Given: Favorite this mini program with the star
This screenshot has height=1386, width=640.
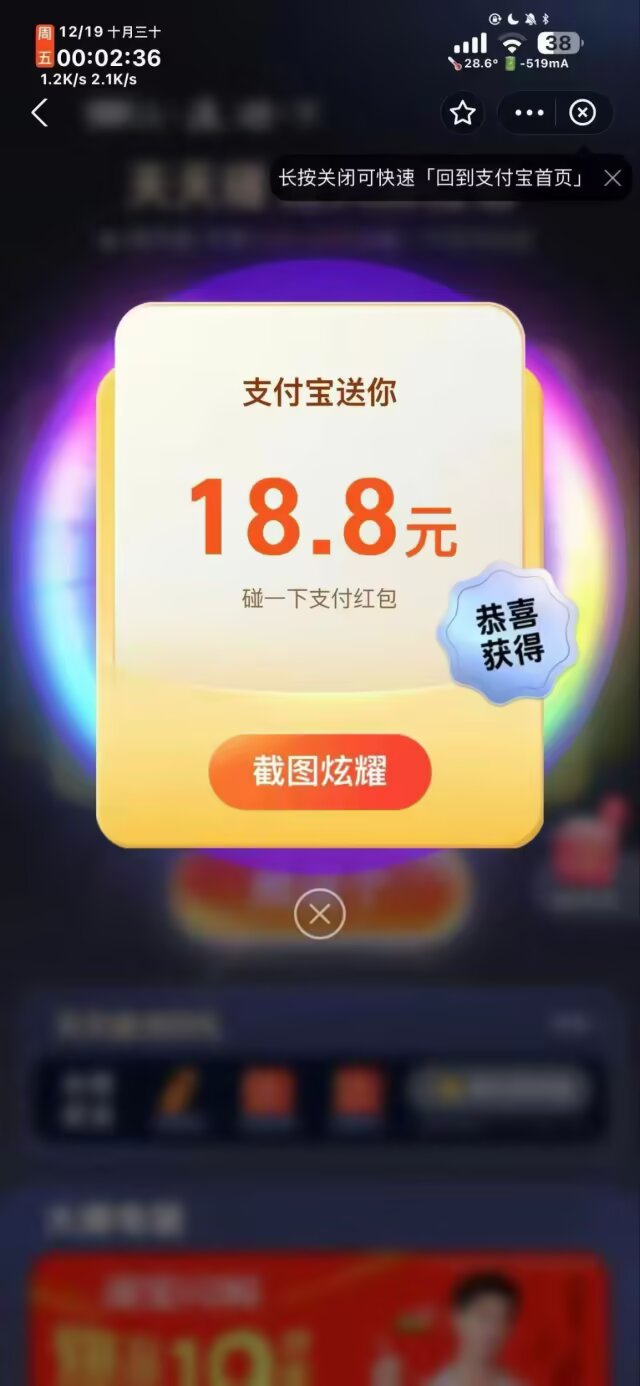Looking at the screenshot, I should click(x=462, y=114).
